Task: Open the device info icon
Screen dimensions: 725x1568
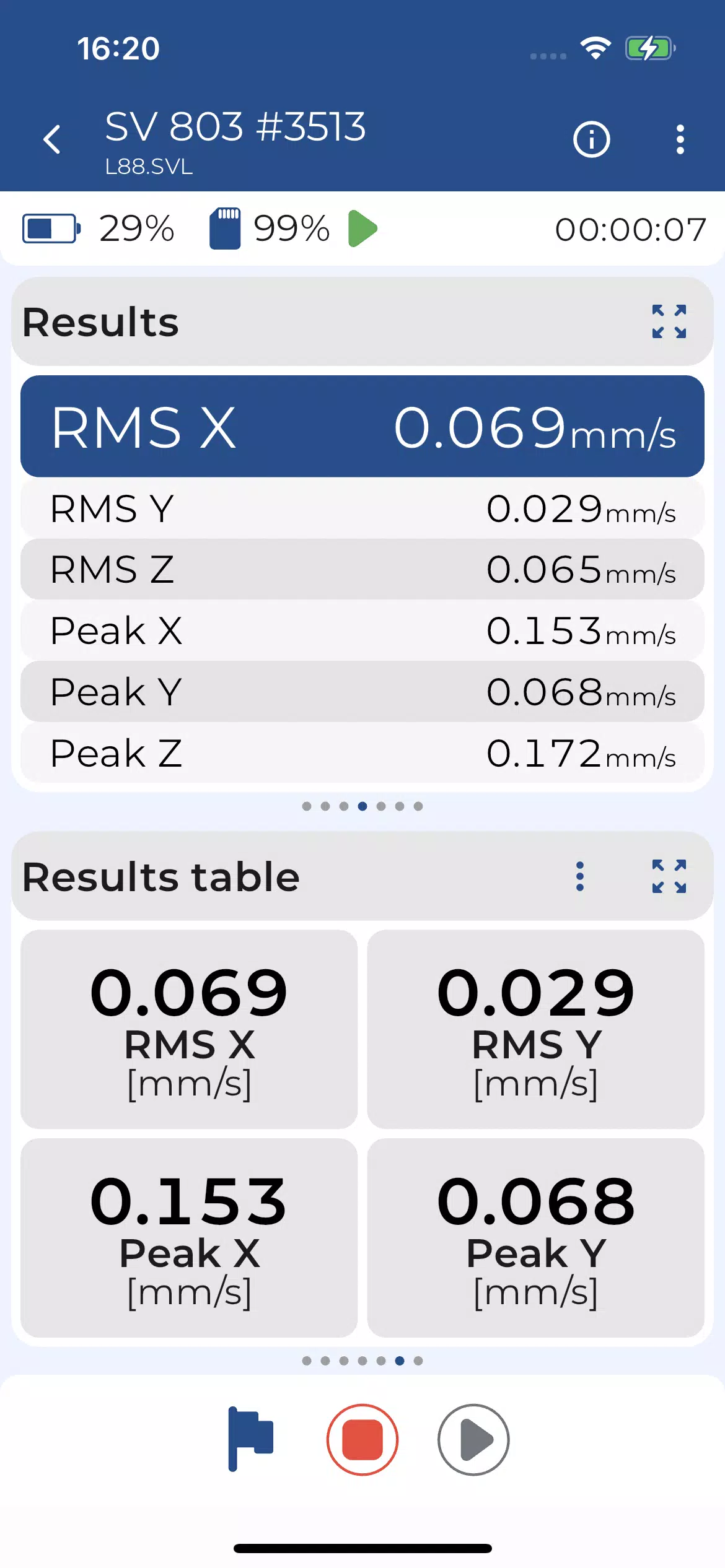Action: point(591,139)
